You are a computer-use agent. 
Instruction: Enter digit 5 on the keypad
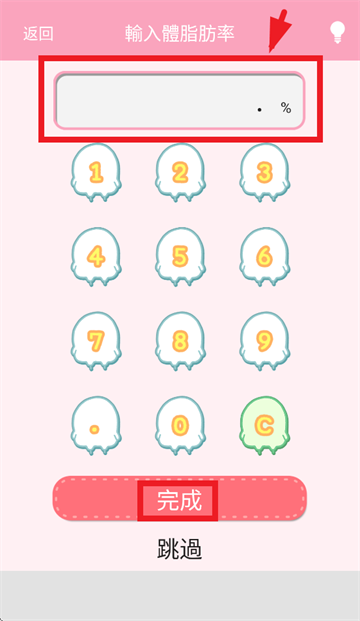(180, 257)
